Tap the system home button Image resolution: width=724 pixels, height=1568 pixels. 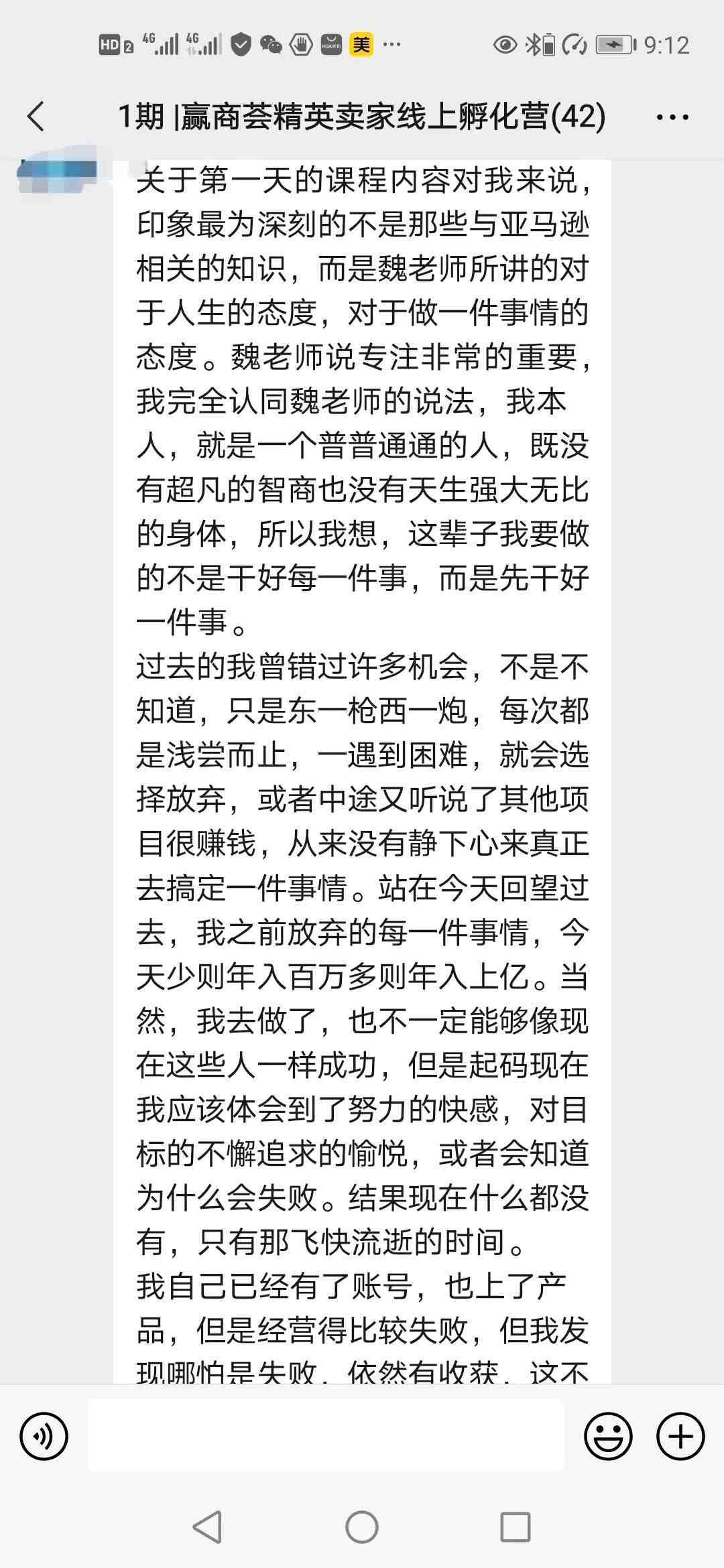362,1528
